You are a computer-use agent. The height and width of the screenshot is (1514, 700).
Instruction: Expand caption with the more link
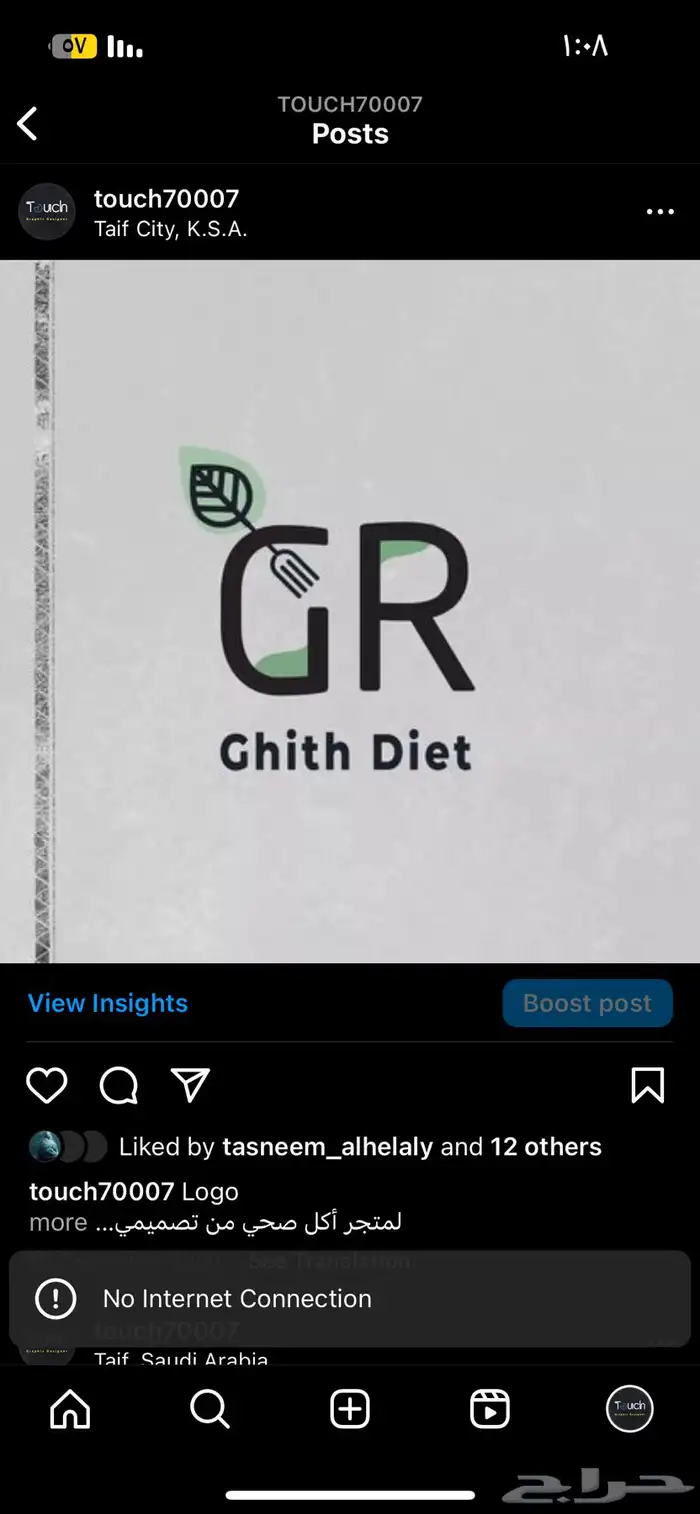[58, 1222]
